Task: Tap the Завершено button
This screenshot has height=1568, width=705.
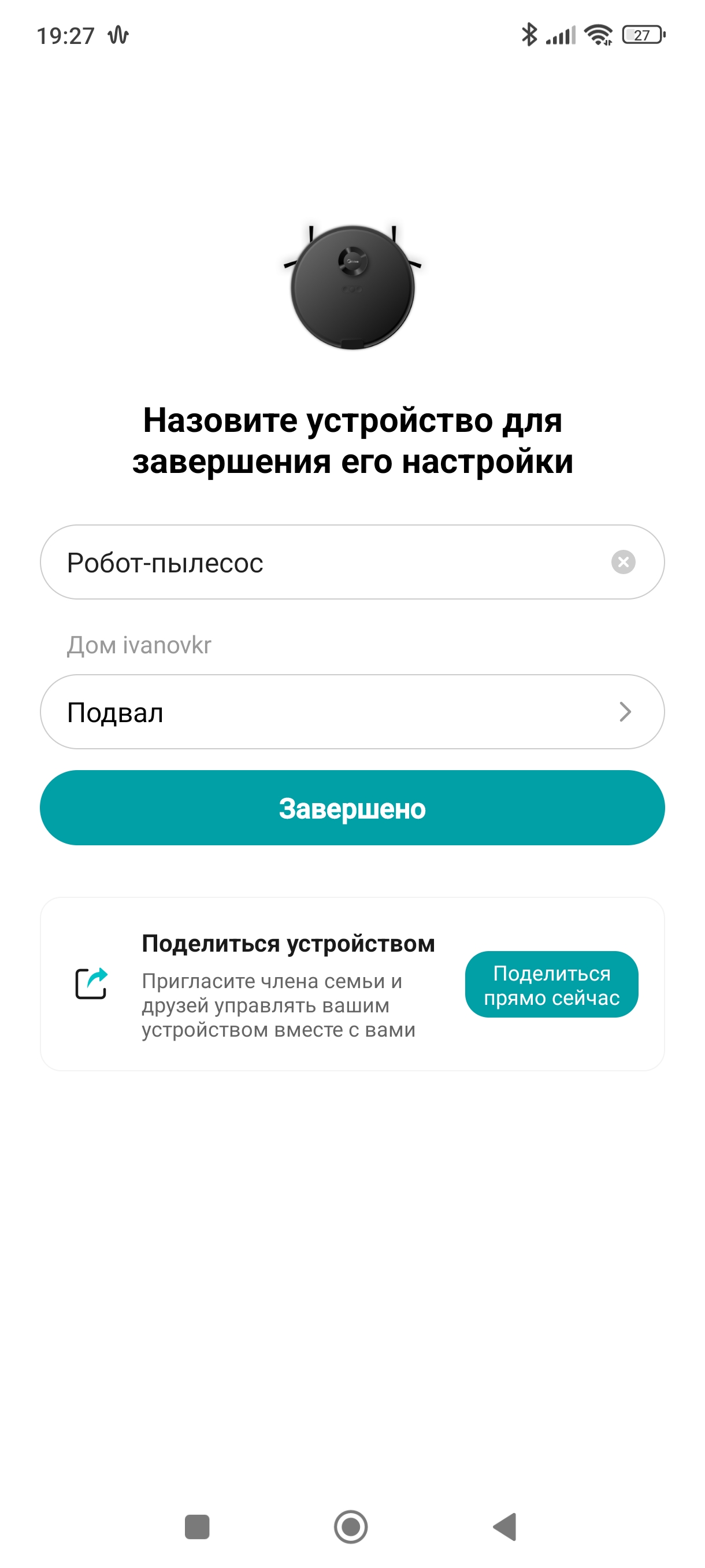Action: point(351,808)
